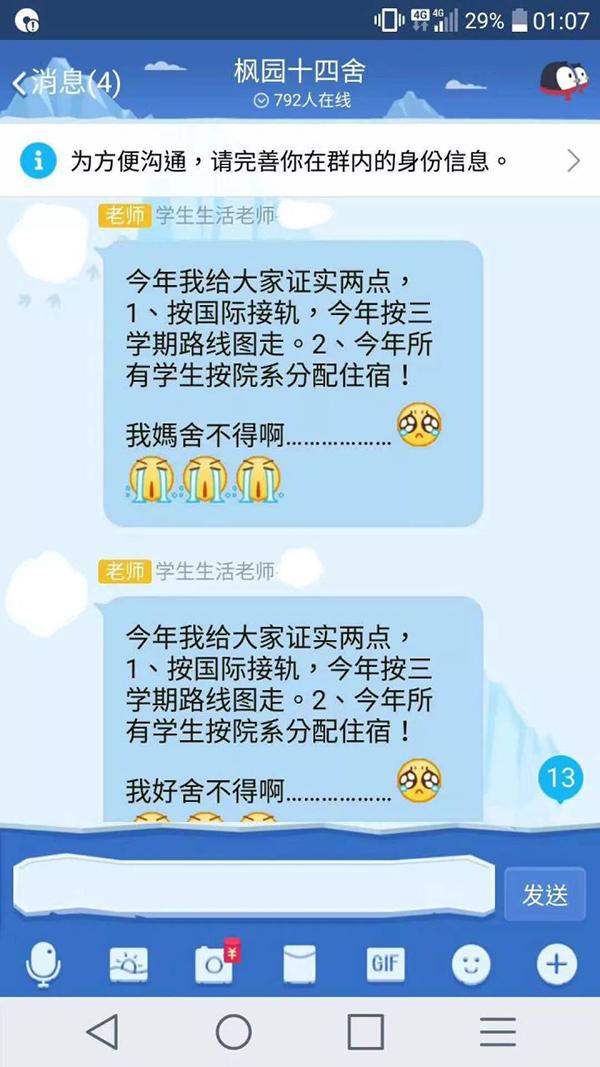Open group profile penguin icon

click(563, 81)
